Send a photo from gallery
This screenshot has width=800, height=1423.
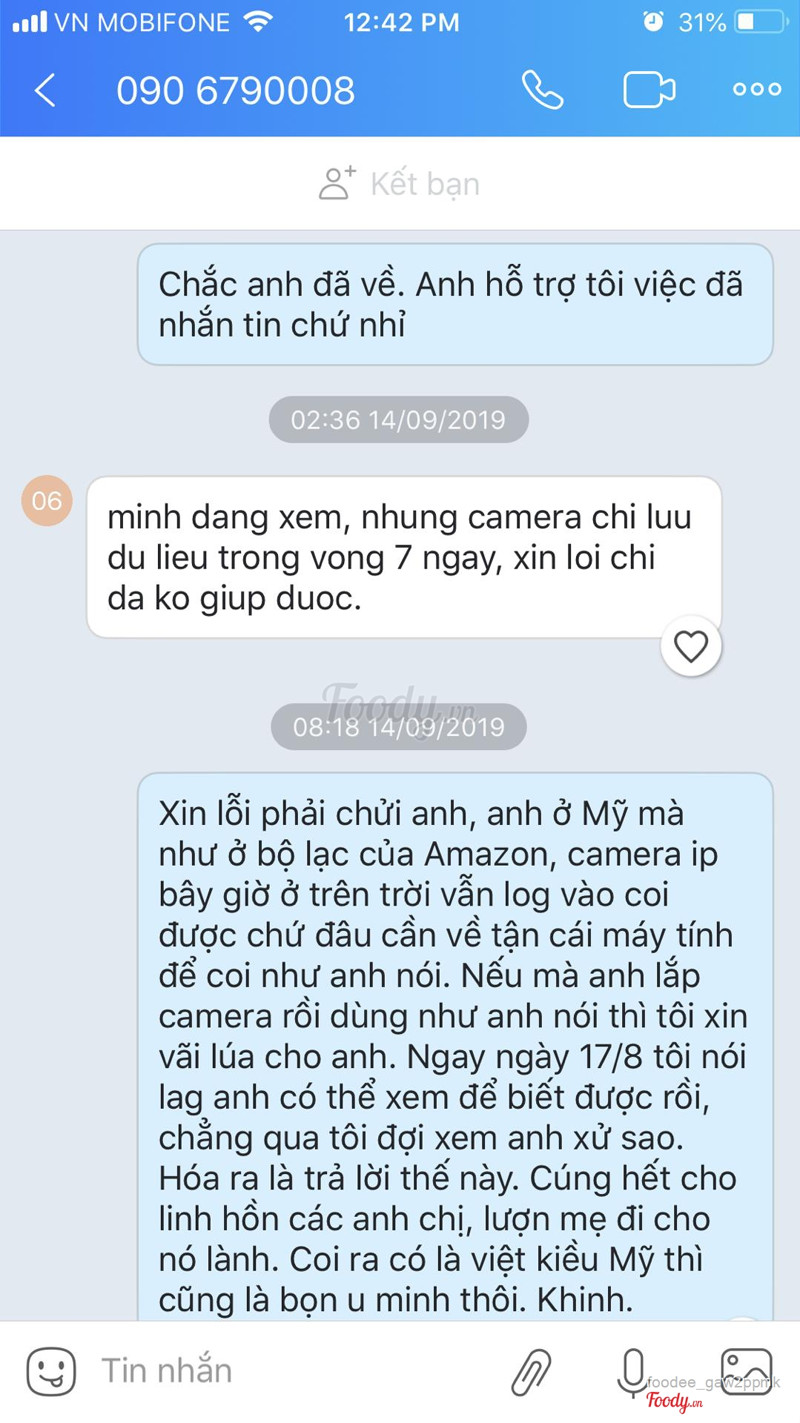746,1369
